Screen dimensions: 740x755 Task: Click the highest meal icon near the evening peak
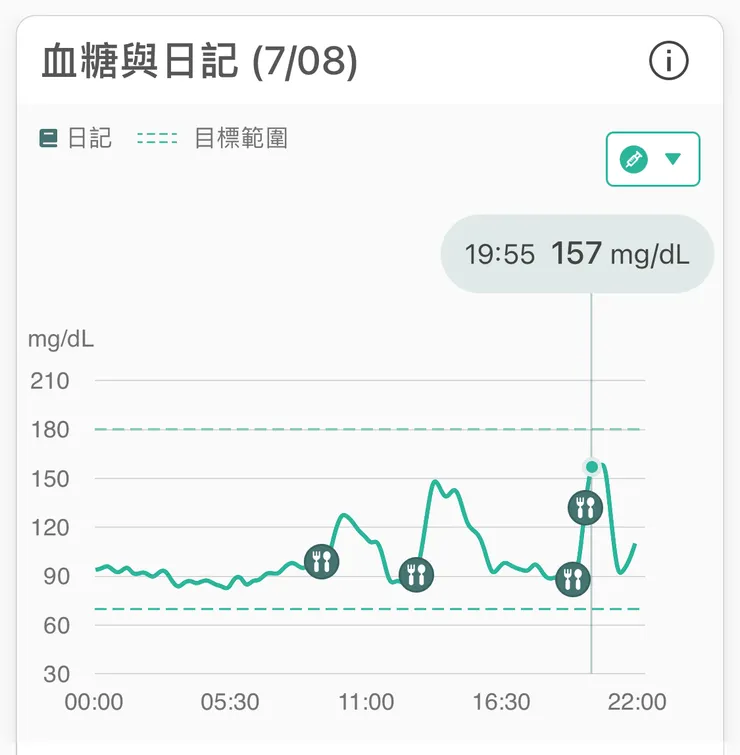pyautogui.click(x=584, y=508)
